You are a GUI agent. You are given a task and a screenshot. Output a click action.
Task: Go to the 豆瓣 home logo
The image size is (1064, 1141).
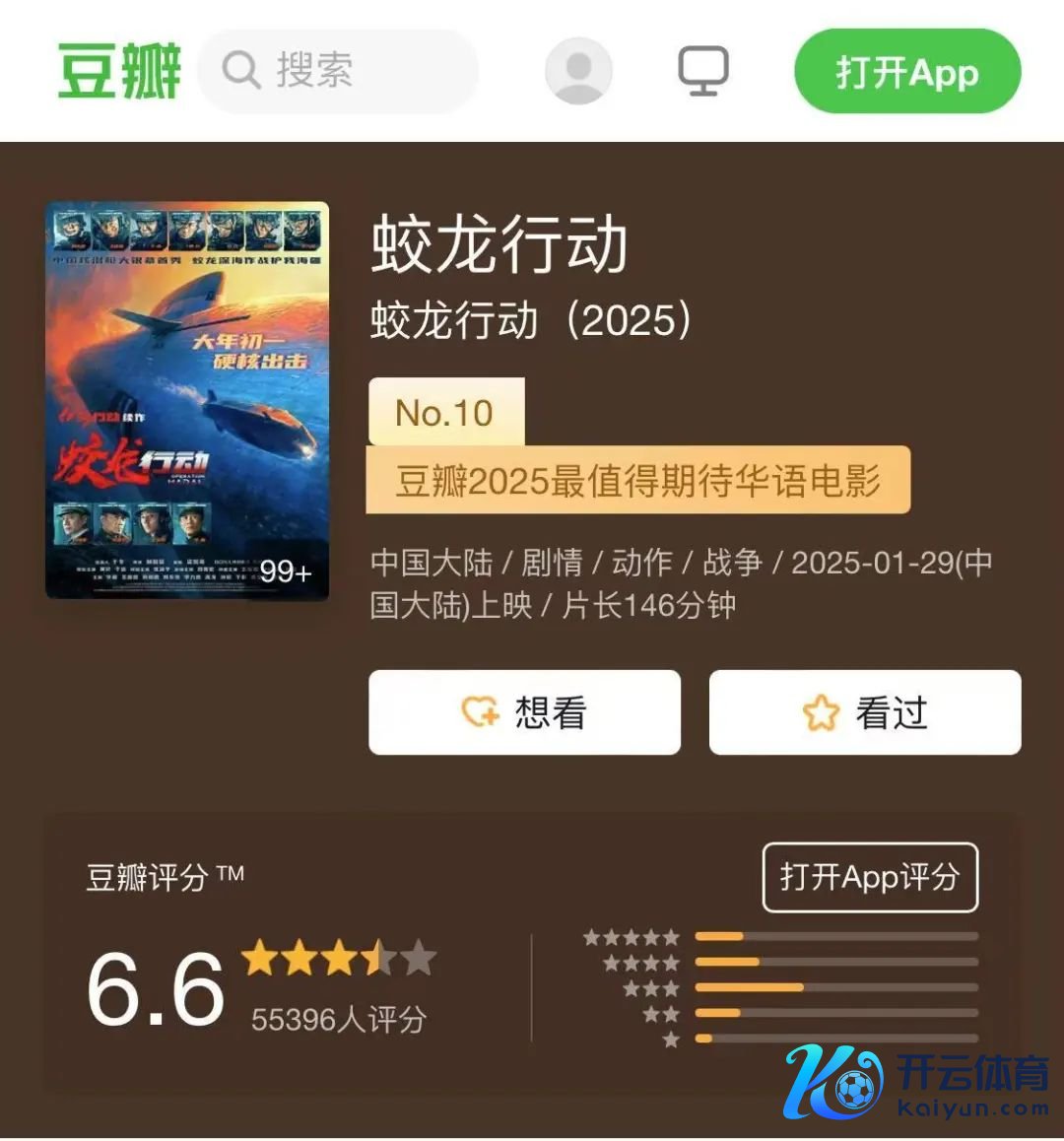(x=119, y=71)
